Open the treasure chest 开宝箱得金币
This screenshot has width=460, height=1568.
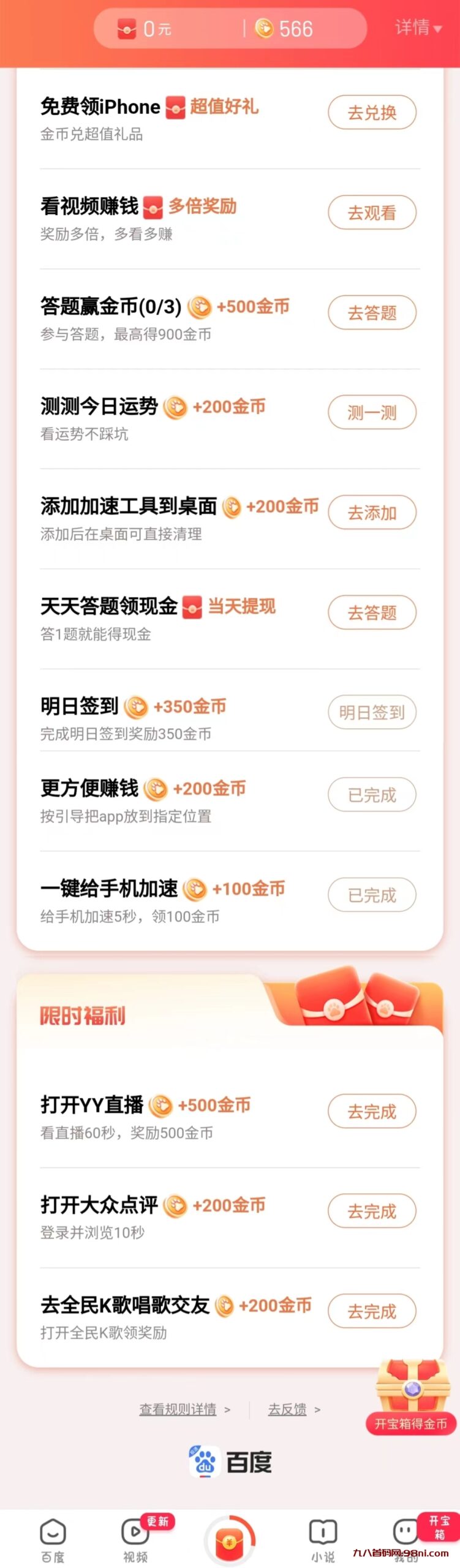tap(411, 1398)
